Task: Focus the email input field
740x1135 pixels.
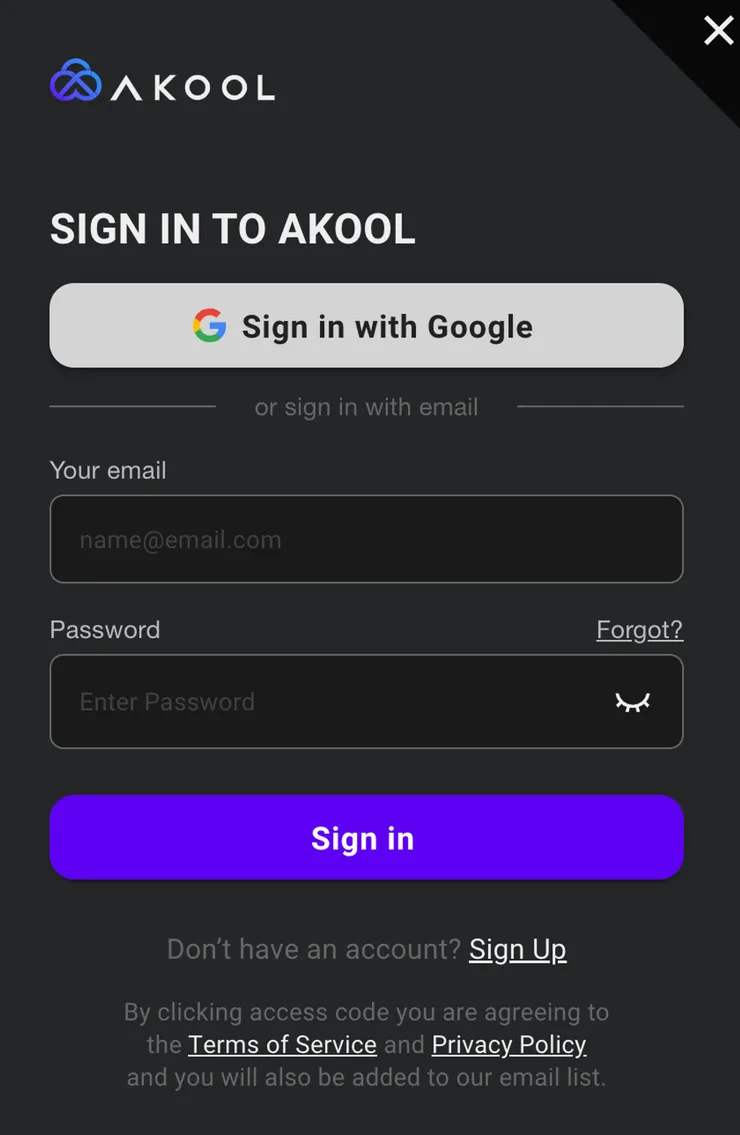Action: [366, 540]
